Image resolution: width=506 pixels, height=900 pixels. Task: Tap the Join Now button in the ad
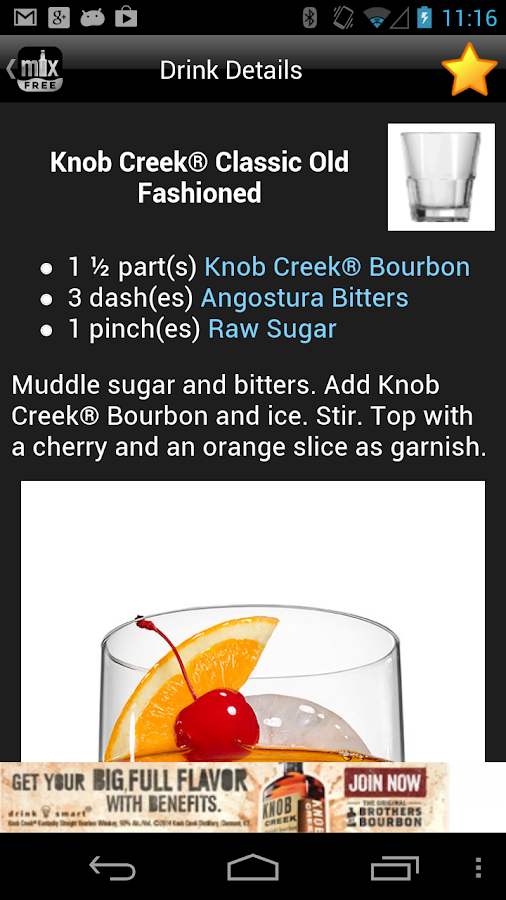tap(386, 783)
